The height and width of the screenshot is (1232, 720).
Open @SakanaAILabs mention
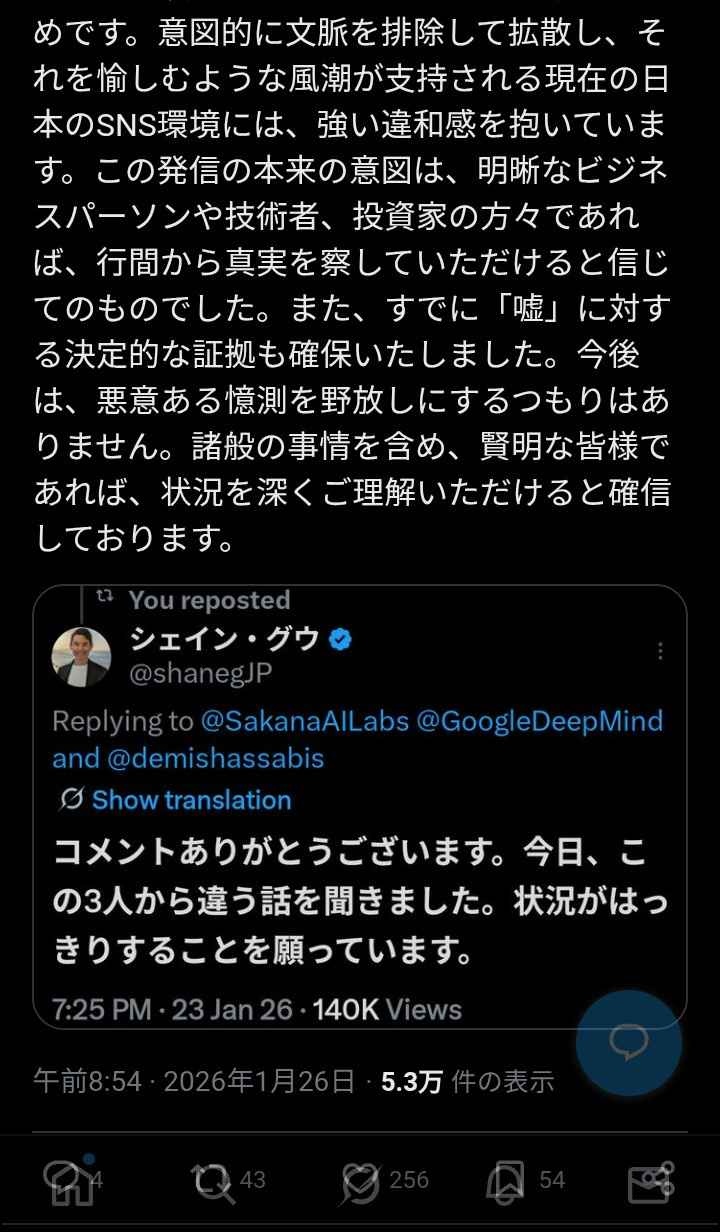[305, 721]
